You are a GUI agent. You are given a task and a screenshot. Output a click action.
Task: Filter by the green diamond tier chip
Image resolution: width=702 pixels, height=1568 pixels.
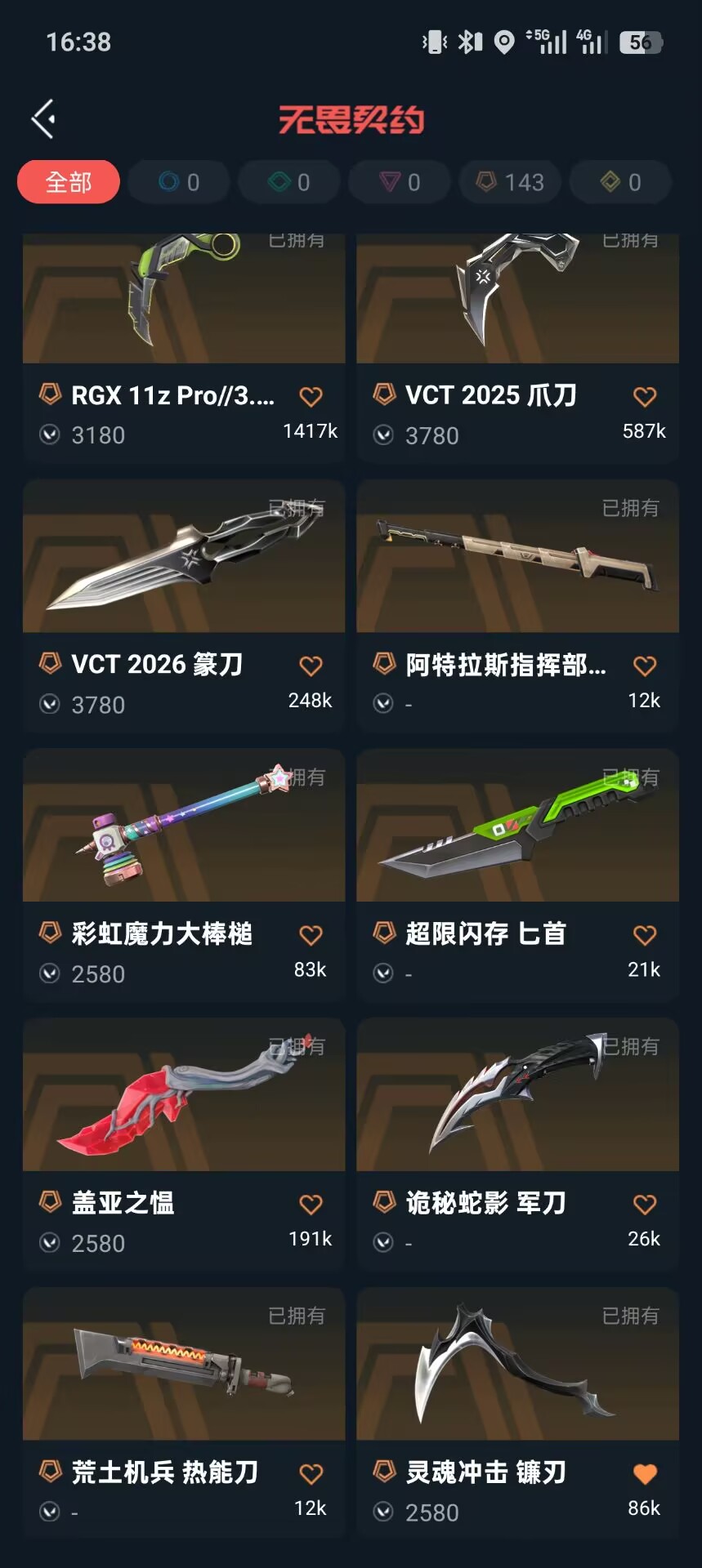289,182
